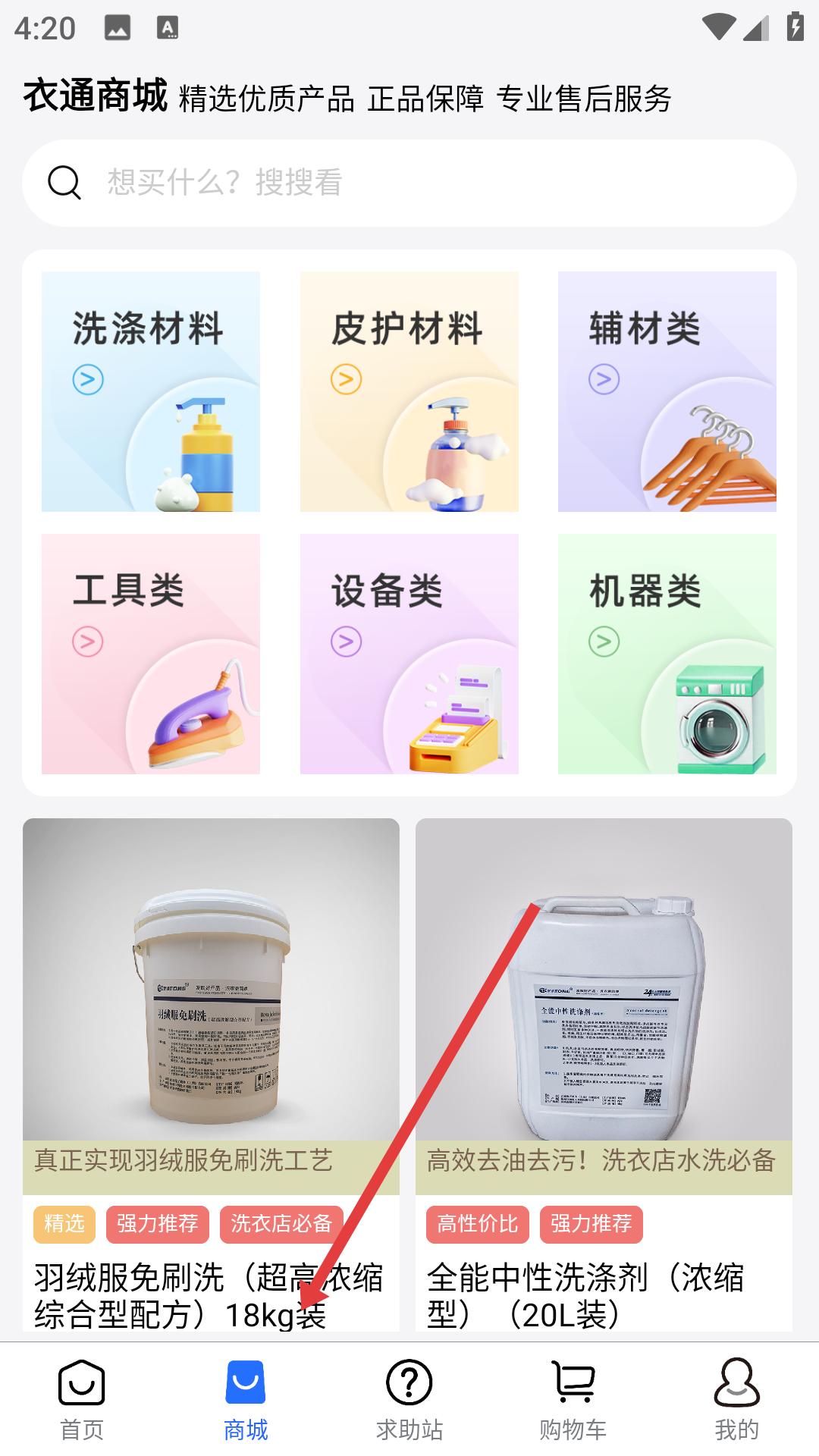View the 机器类 category

pyautogui.click(x=667, y=654)
